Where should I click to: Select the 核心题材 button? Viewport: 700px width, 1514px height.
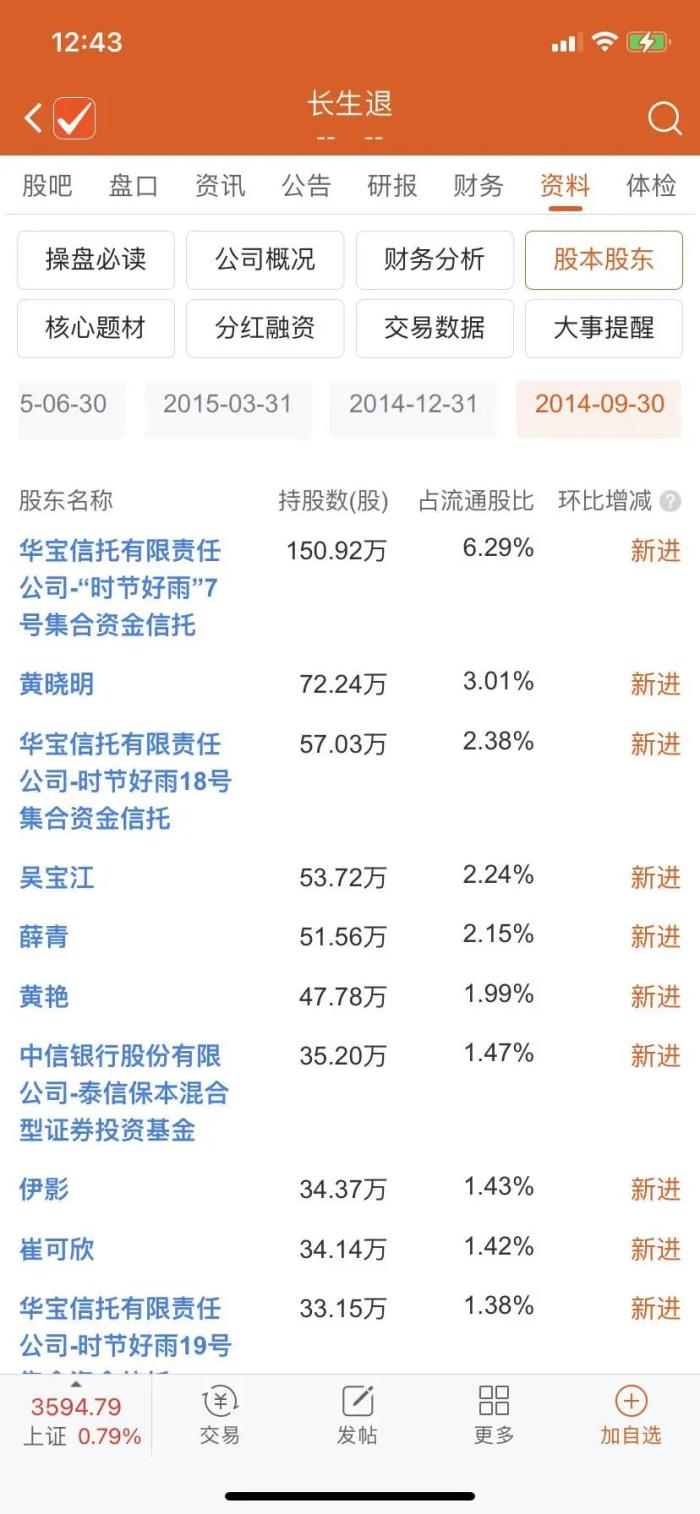[96, 328]
